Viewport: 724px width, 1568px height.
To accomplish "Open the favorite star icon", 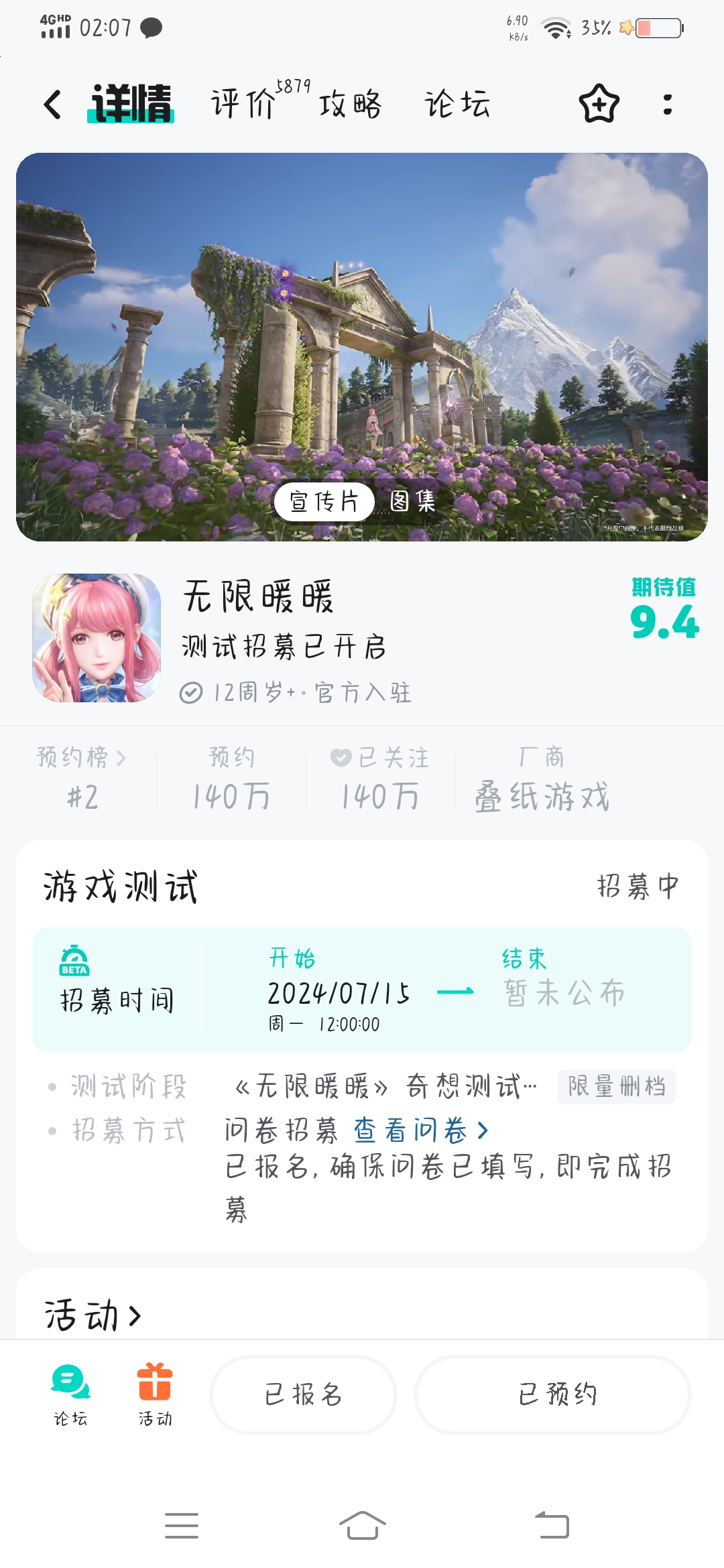I will point(599,105).
